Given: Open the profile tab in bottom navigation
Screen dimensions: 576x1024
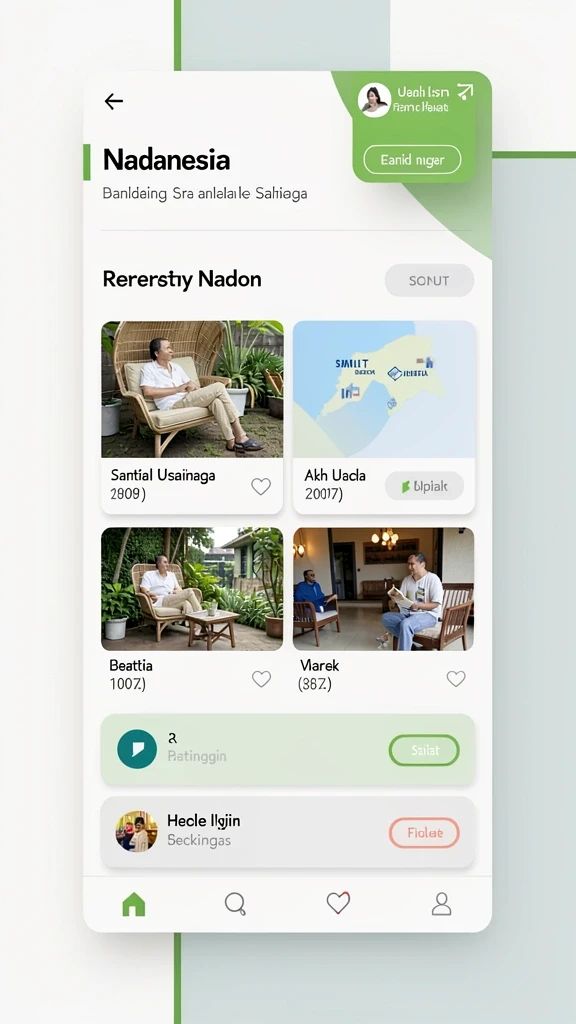Looking at the screenshot, I should pos(442,904).
